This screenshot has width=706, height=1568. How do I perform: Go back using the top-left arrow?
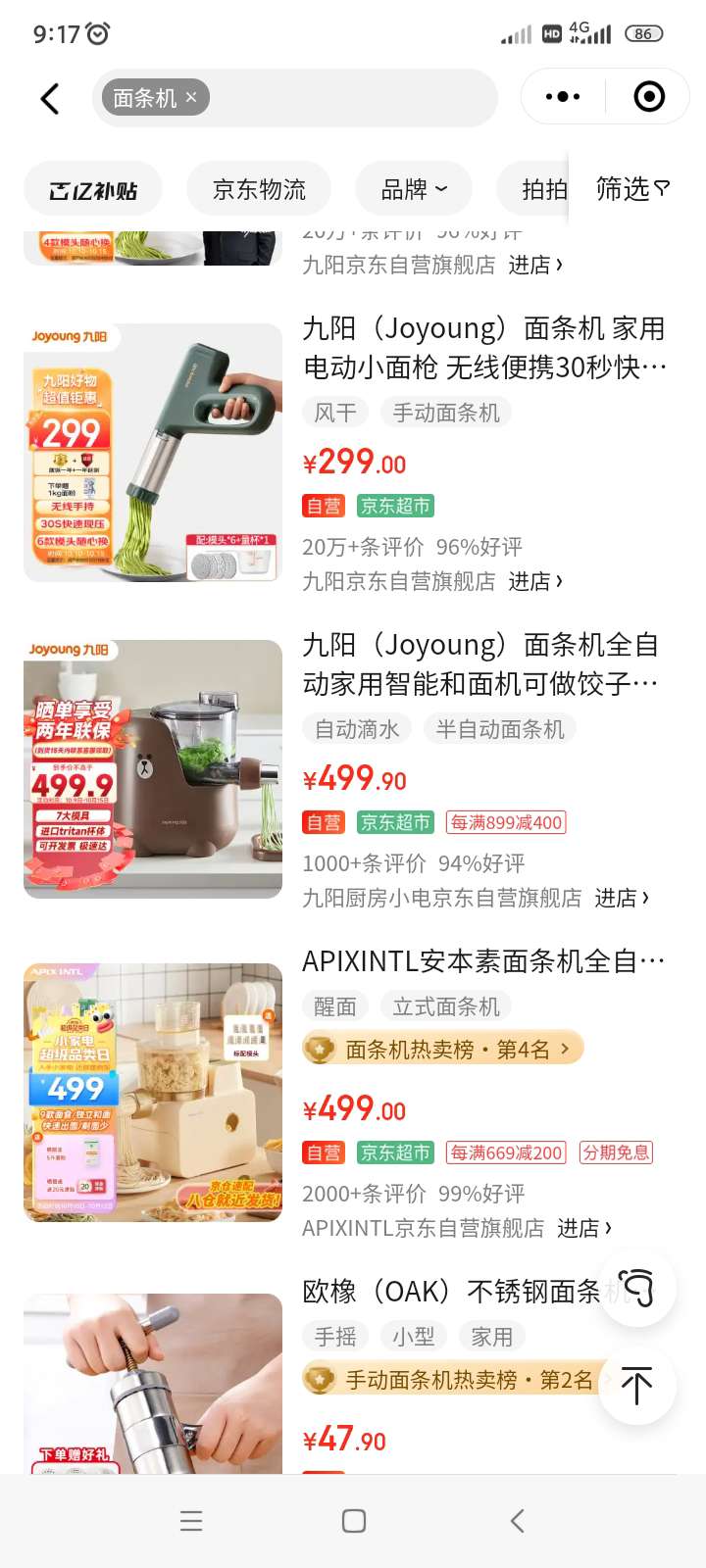[x=50, y=98]
